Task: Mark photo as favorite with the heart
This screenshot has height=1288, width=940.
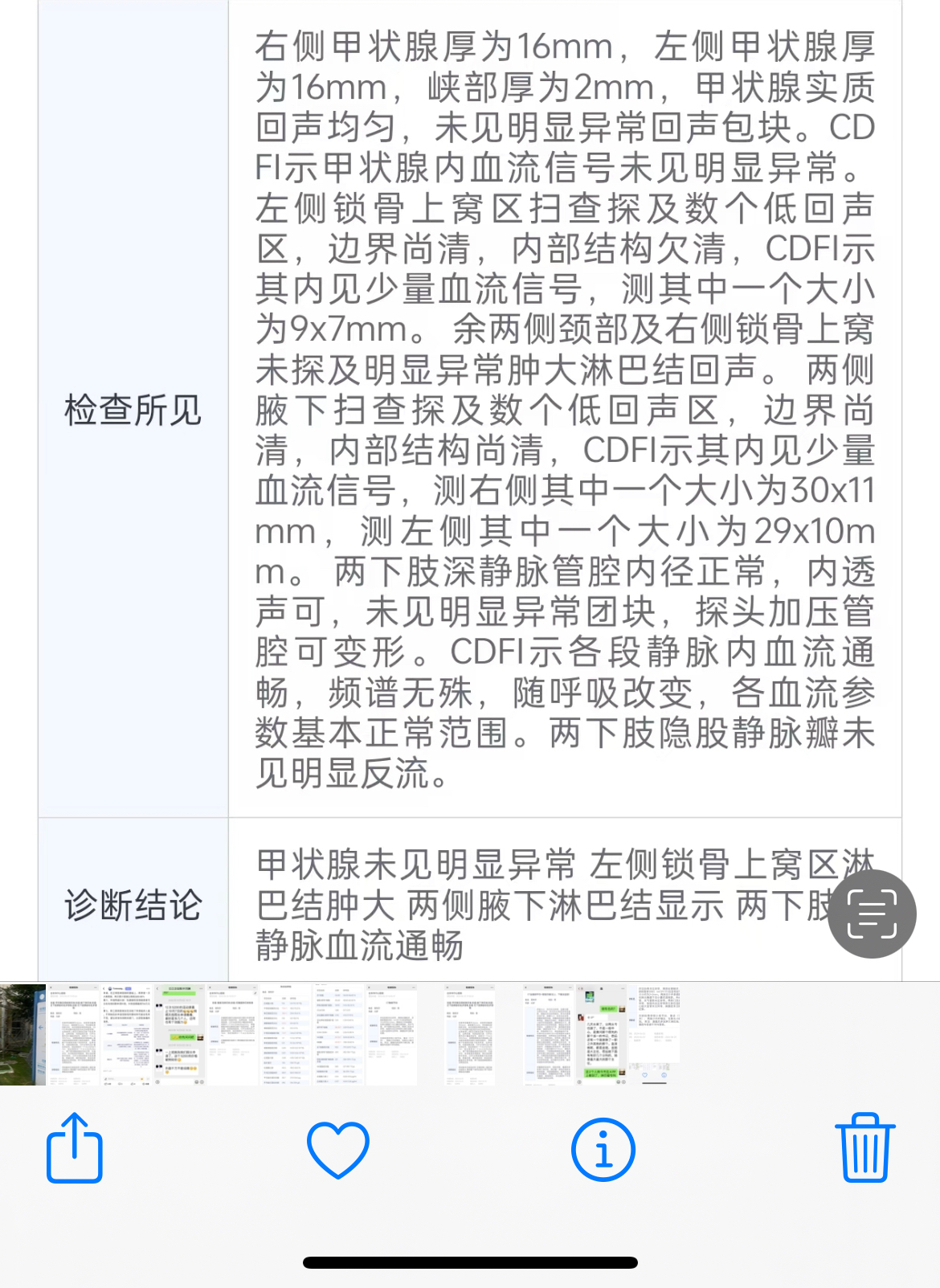Action: pos(338,1150)
